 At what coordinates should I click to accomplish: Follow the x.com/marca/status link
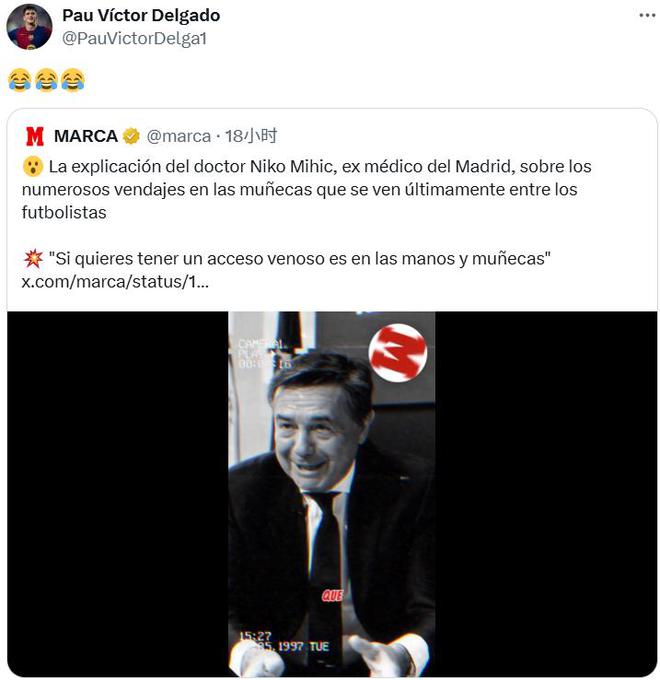pyautogui.click(x=115, y=281)
